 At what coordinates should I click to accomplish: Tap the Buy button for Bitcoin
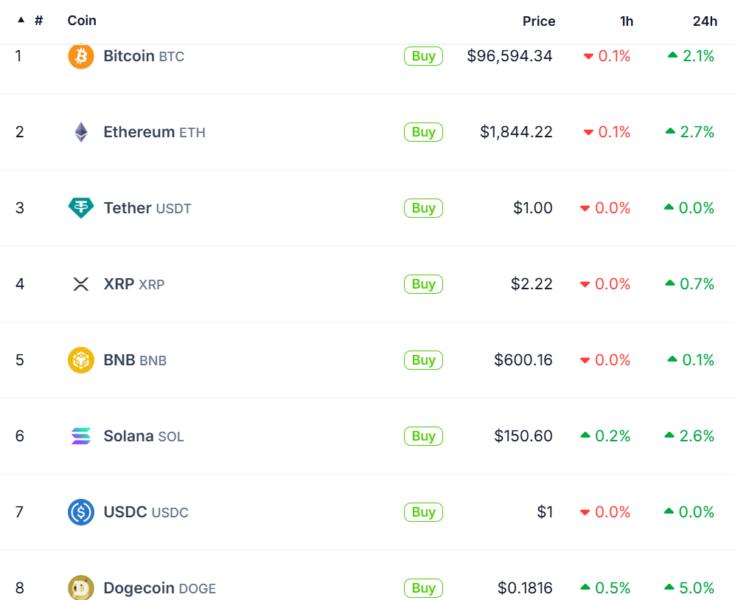(423, 56)
